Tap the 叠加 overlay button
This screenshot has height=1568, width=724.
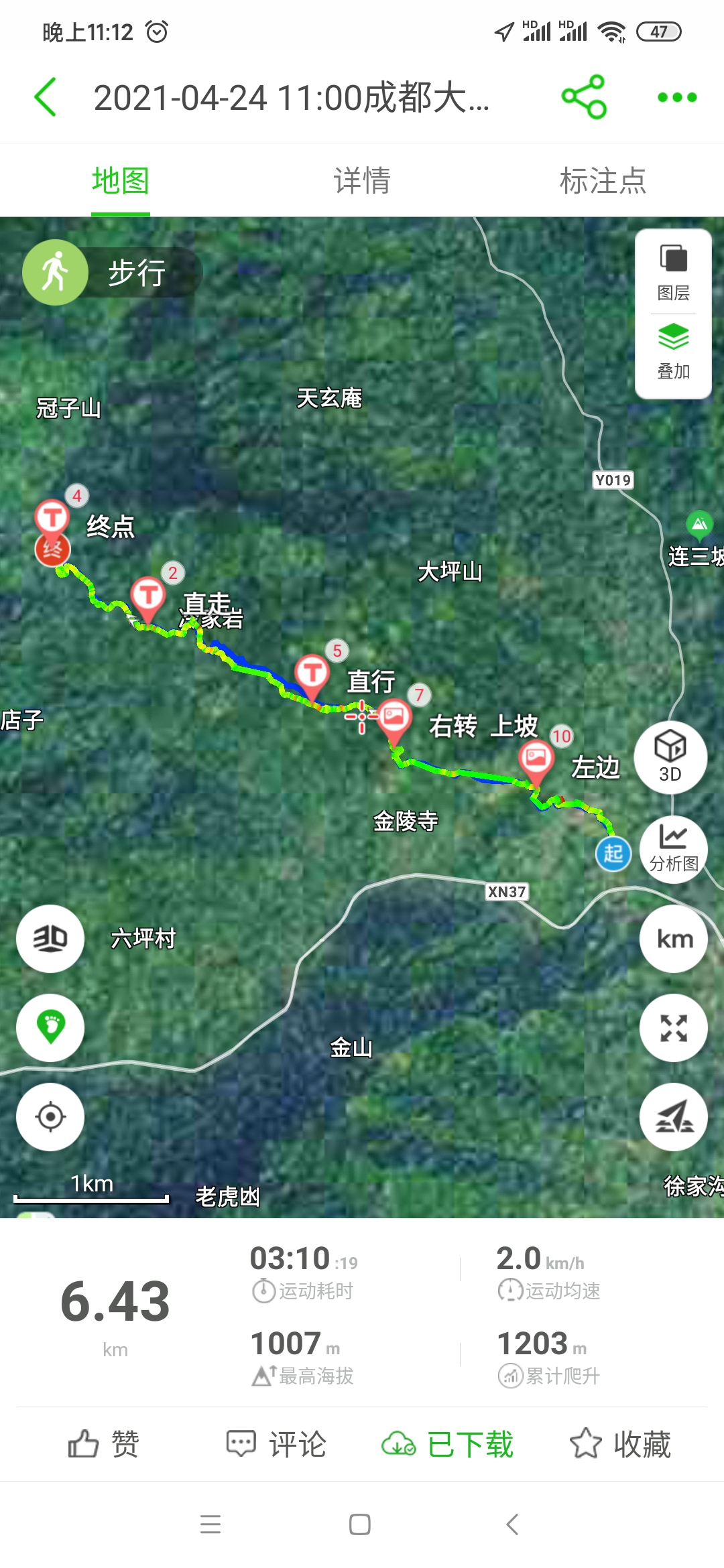(x=673, y=351)
